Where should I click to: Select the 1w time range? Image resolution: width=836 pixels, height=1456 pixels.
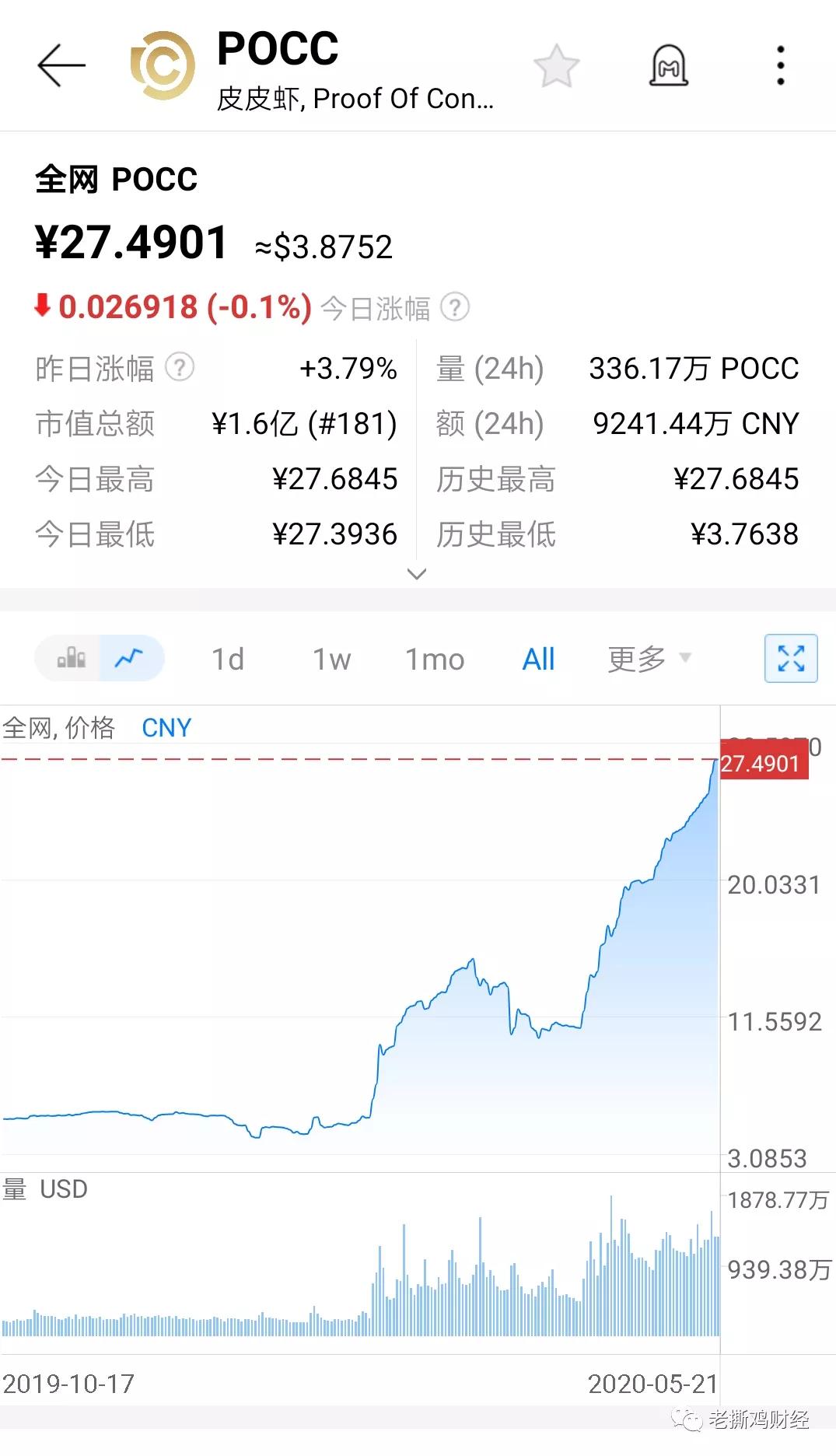pos(331,660)
